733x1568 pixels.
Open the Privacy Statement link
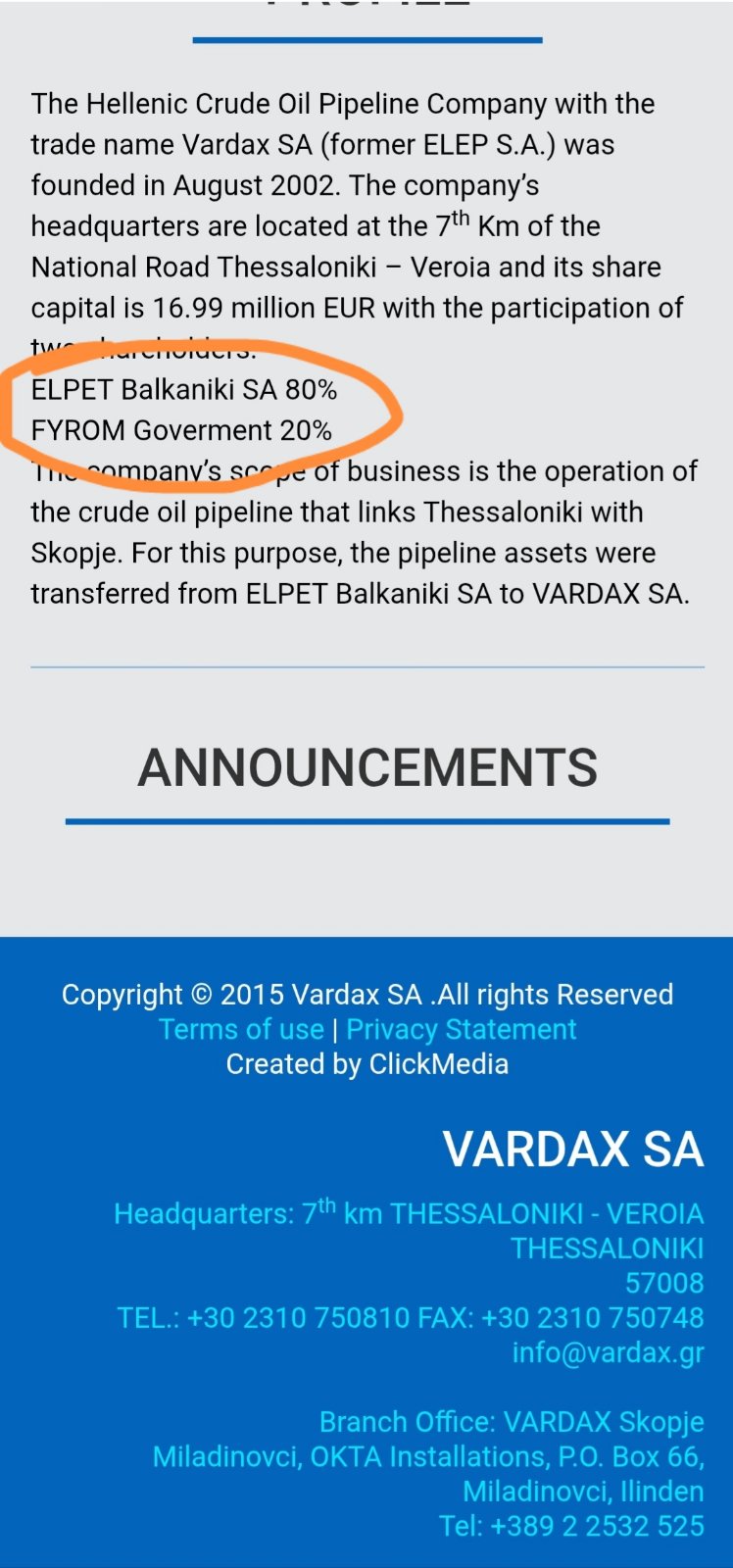click(x=461, y=1029)
